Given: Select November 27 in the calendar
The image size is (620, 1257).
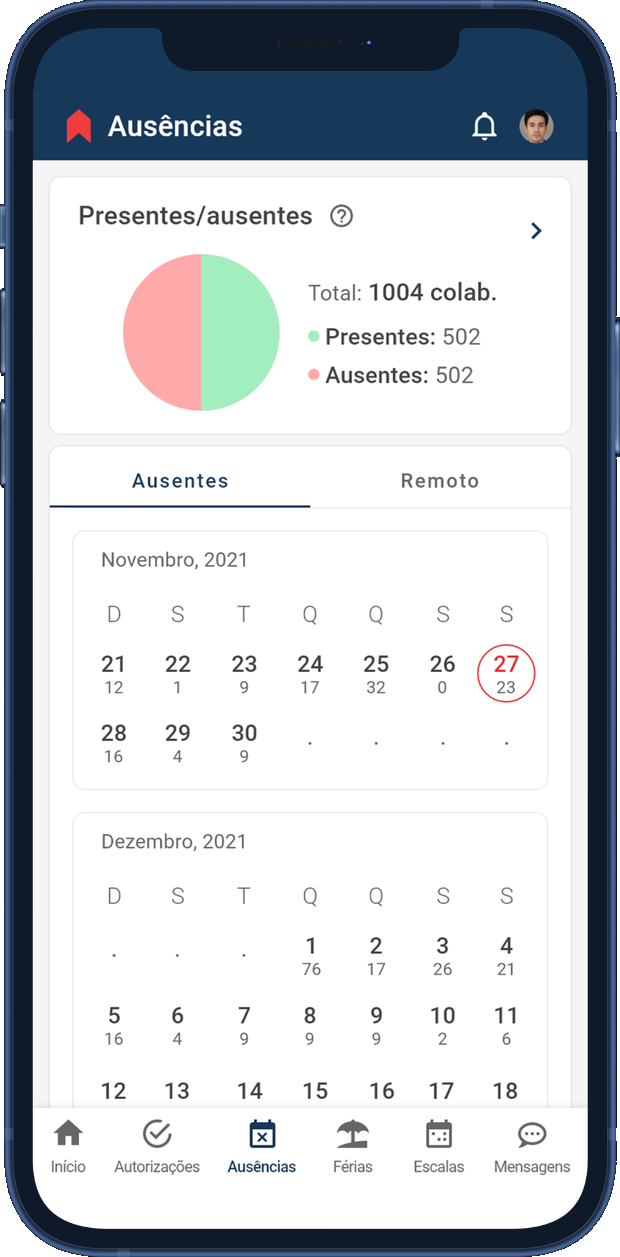Looking at the screenshot, I should (506, 673).
